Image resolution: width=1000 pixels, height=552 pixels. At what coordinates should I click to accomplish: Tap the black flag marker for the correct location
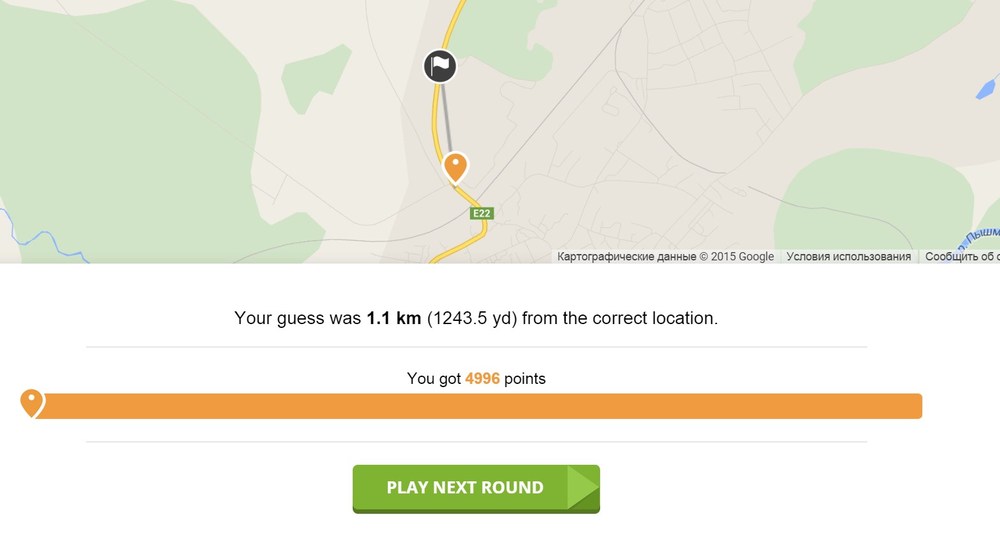coord(440,67)
